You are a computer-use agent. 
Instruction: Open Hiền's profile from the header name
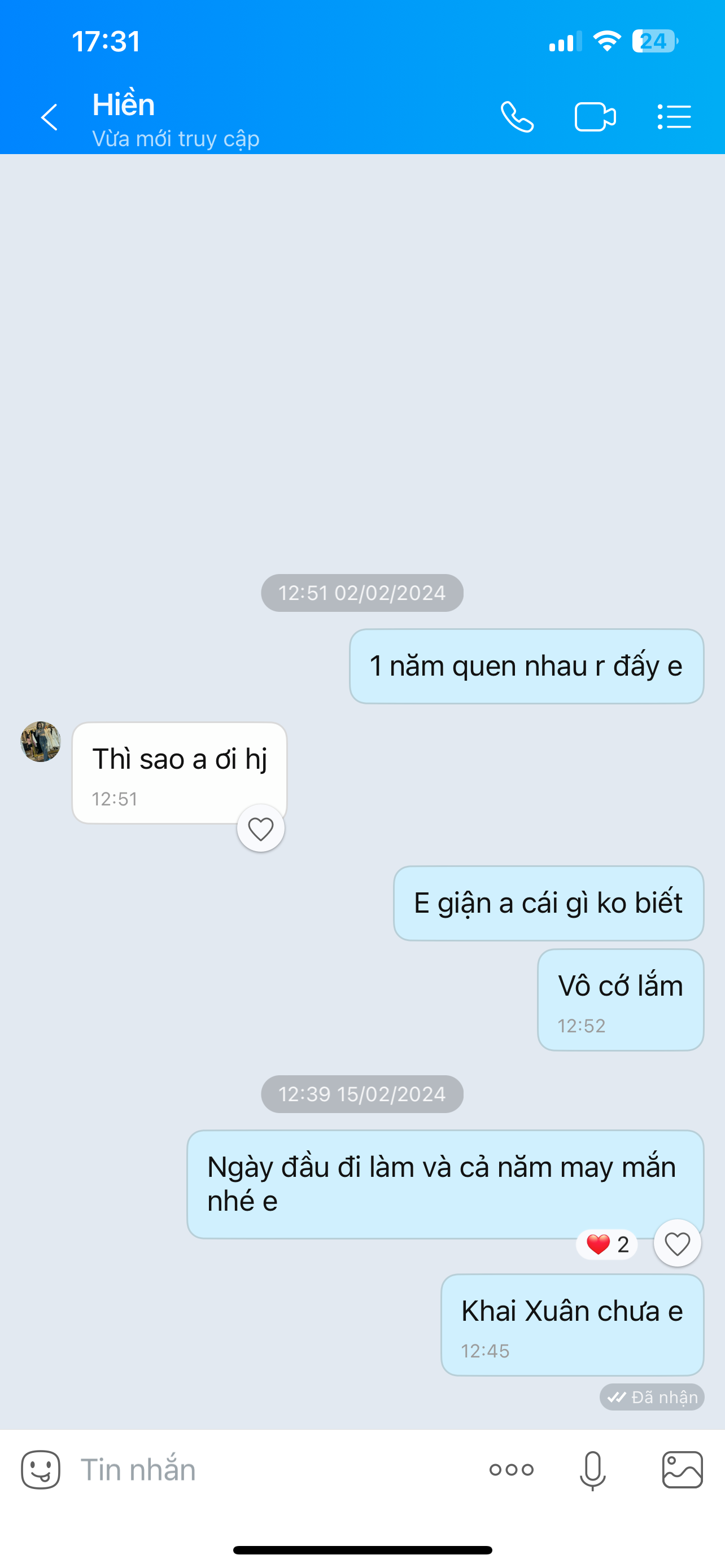124,104
